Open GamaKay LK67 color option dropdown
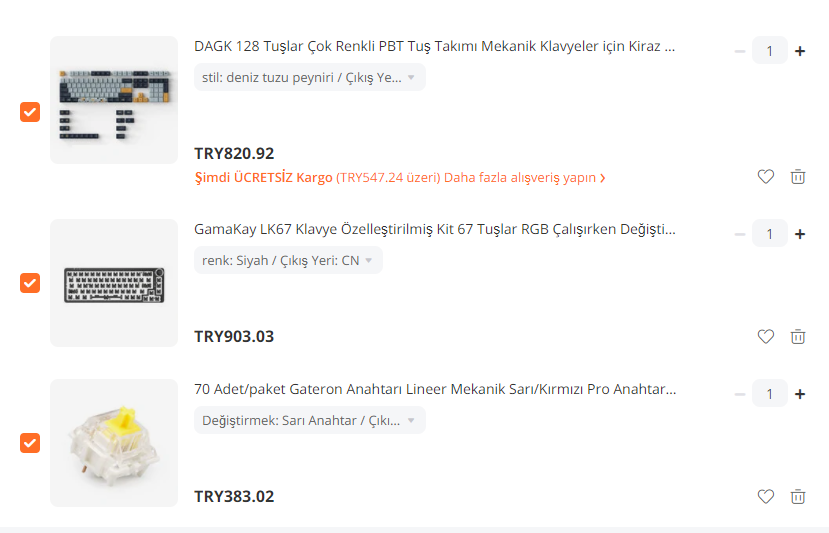The width and height of the screenshot is (829, 533). point(288,261)
